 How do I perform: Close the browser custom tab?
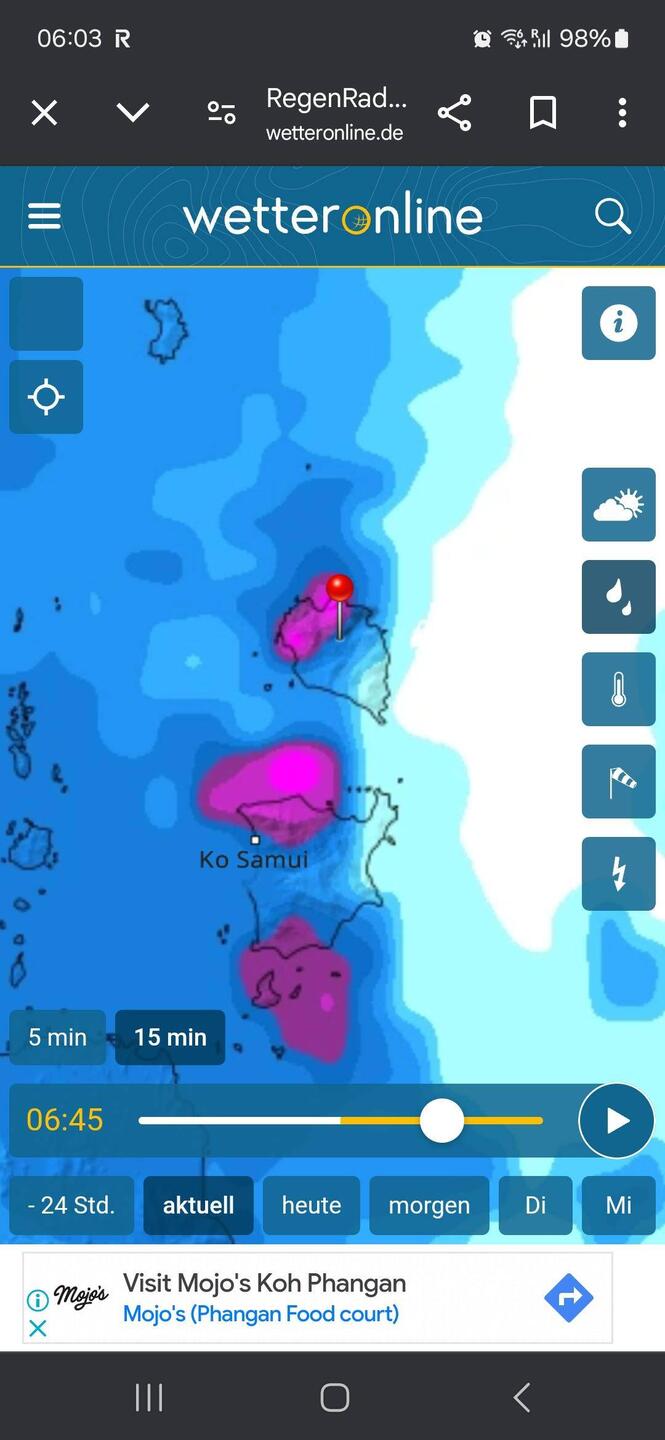(44, 113)
